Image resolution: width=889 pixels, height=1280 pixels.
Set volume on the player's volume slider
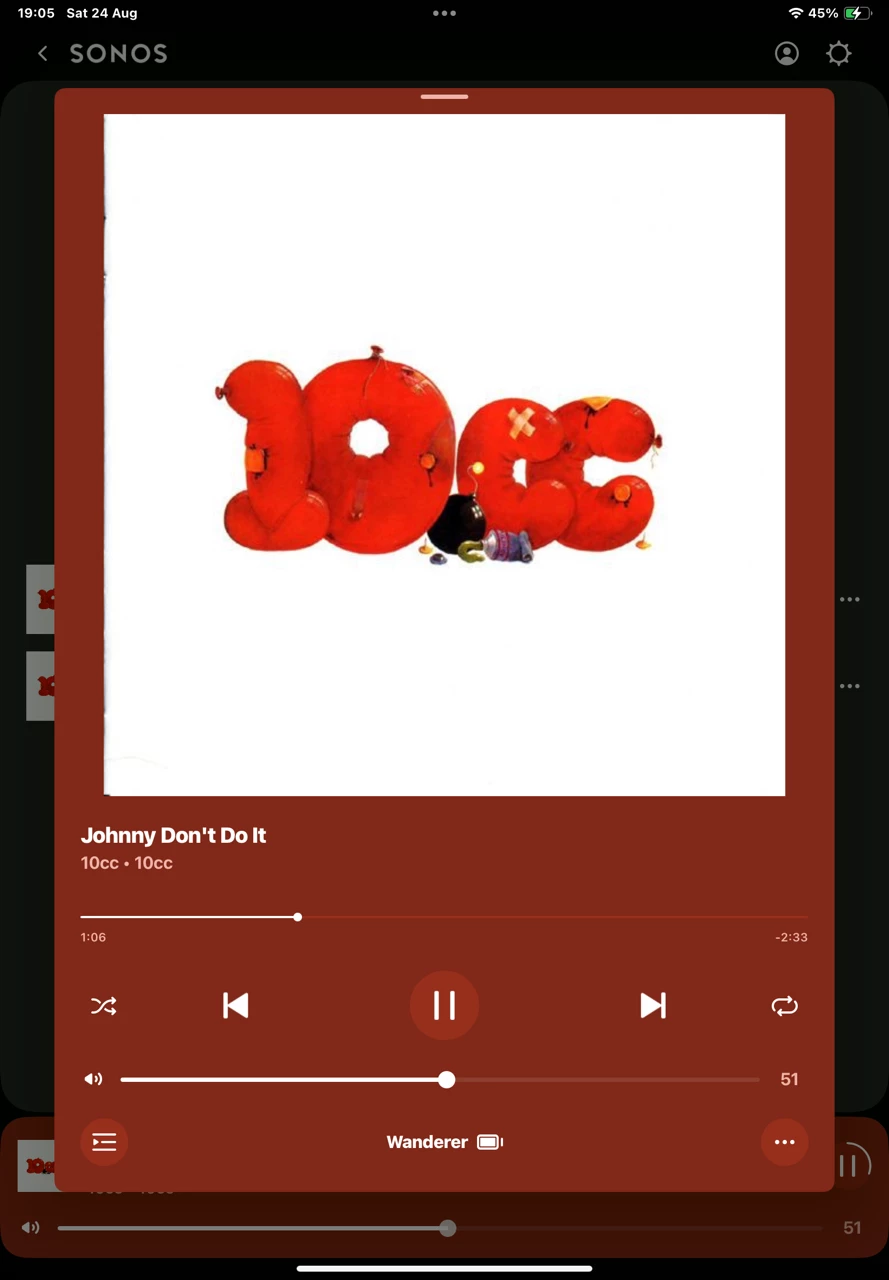[x=446, y=1079]
